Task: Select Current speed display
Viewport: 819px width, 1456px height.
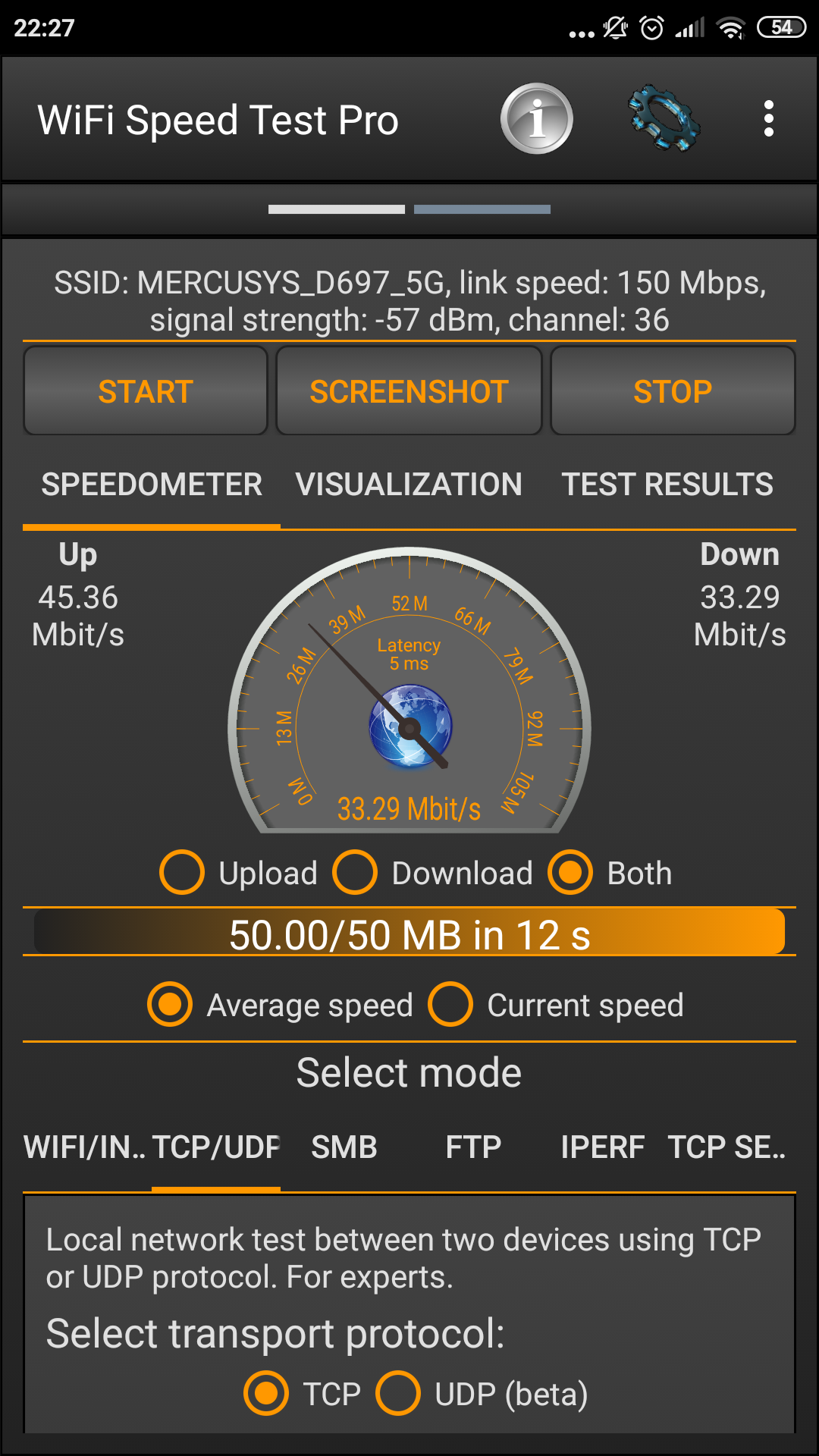Action: coord(450,1005)
